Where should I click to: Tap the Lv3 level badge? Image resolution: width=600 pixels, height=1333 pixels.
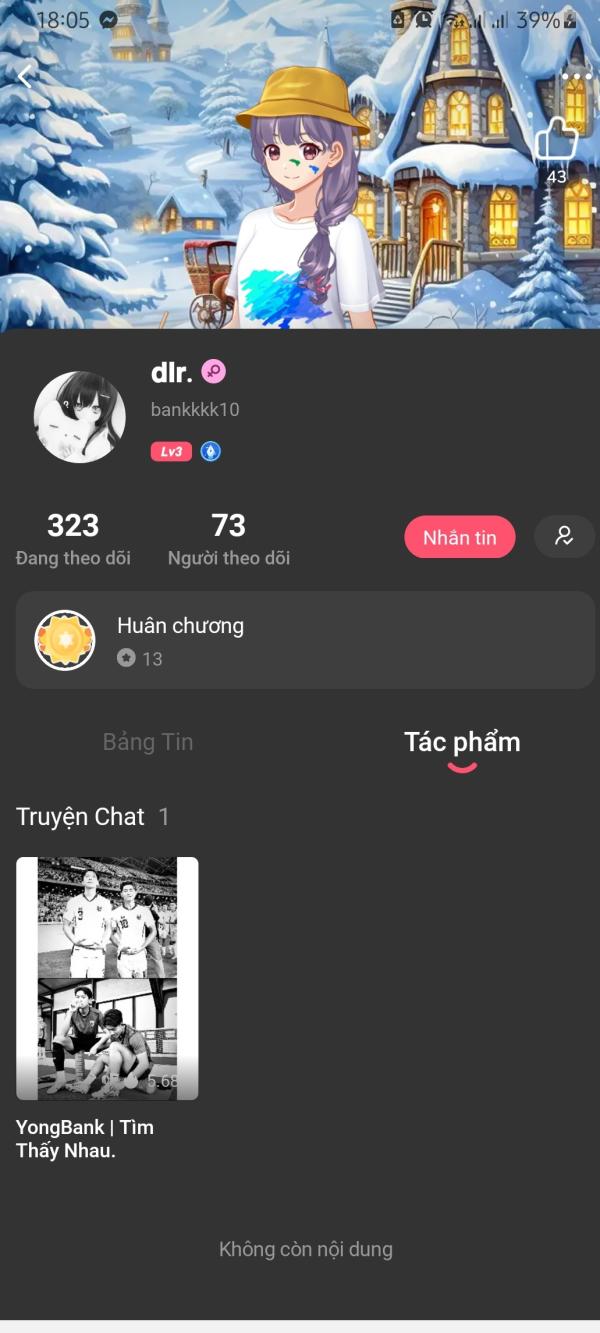click(x=171, y=452)
